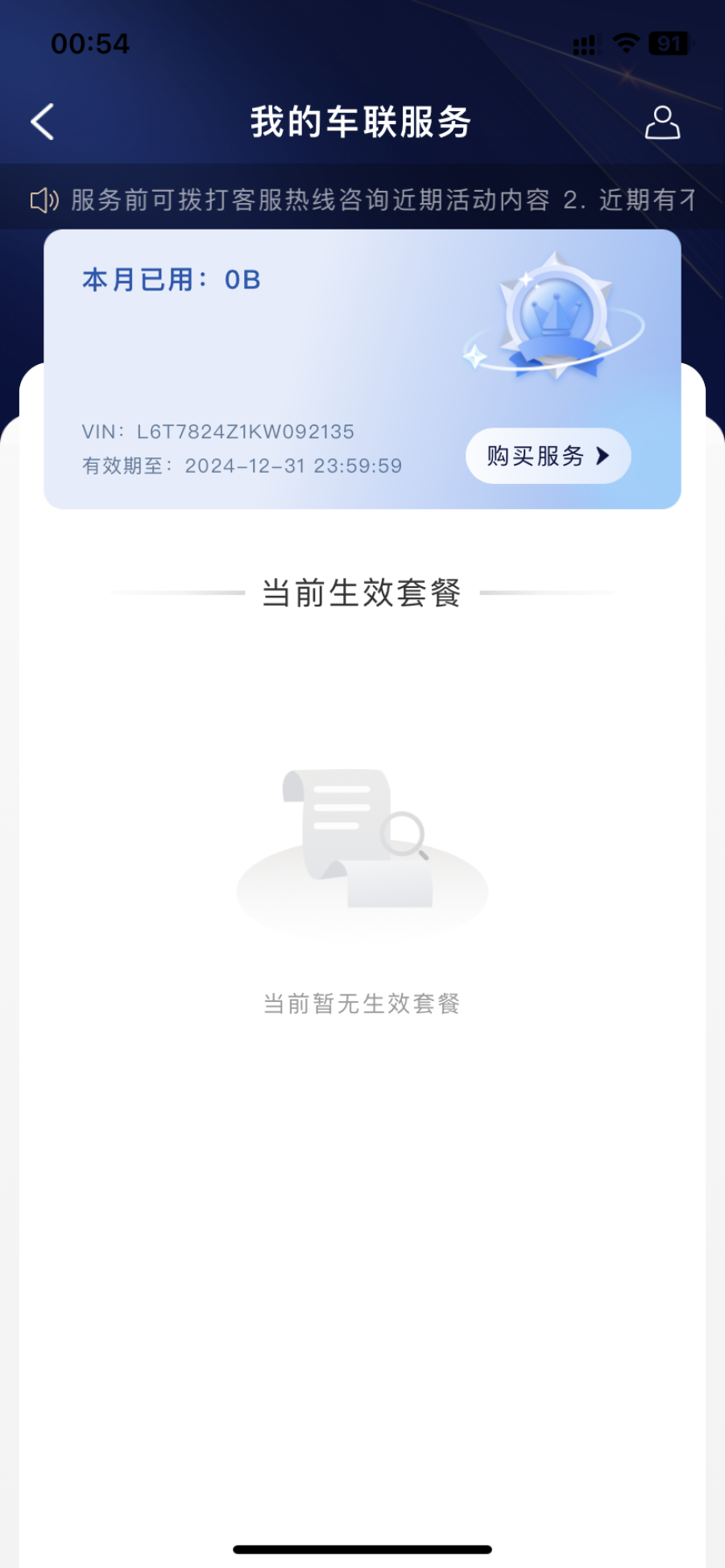Tap the 购买服务 button

548,456
